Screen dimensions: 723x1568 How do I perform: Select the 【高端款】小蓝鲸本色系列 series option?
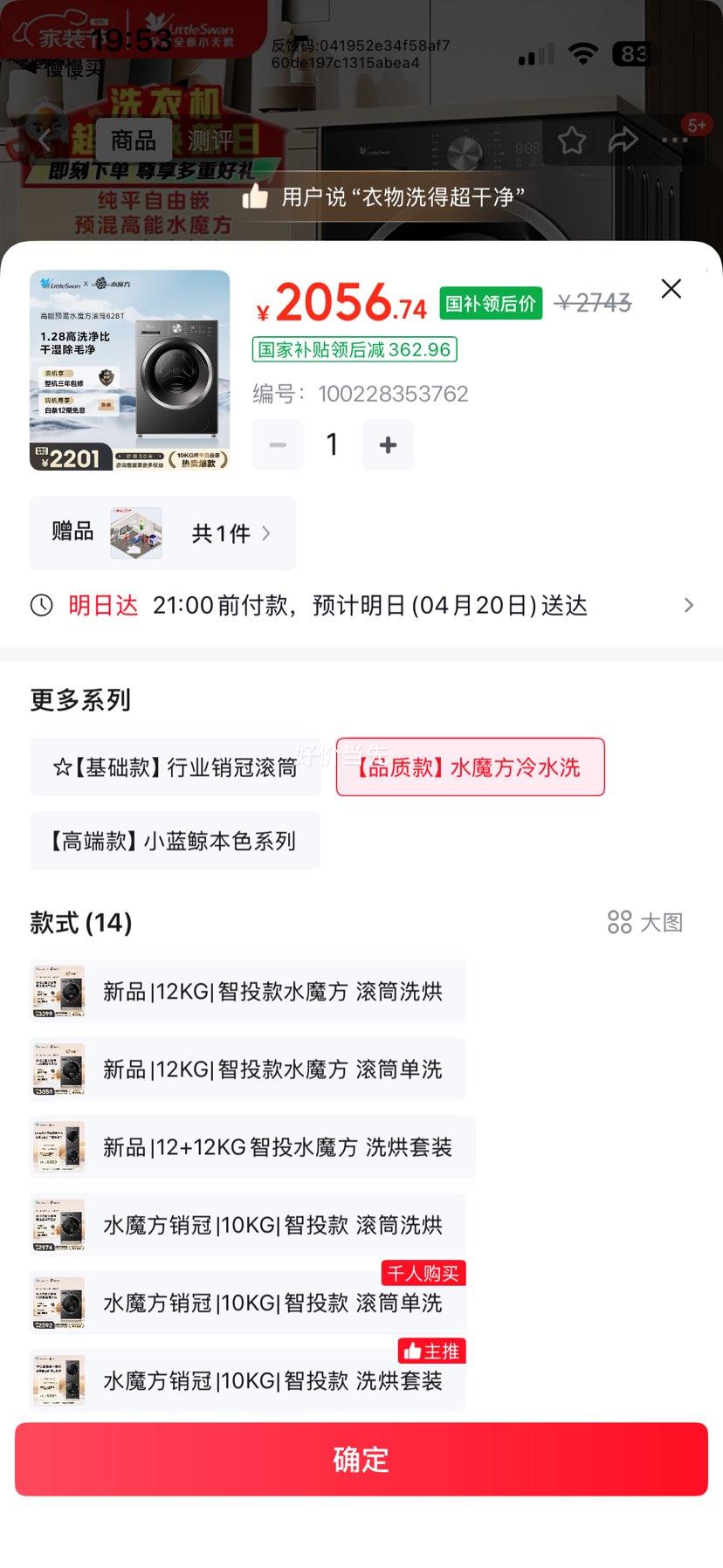point(175,841)
